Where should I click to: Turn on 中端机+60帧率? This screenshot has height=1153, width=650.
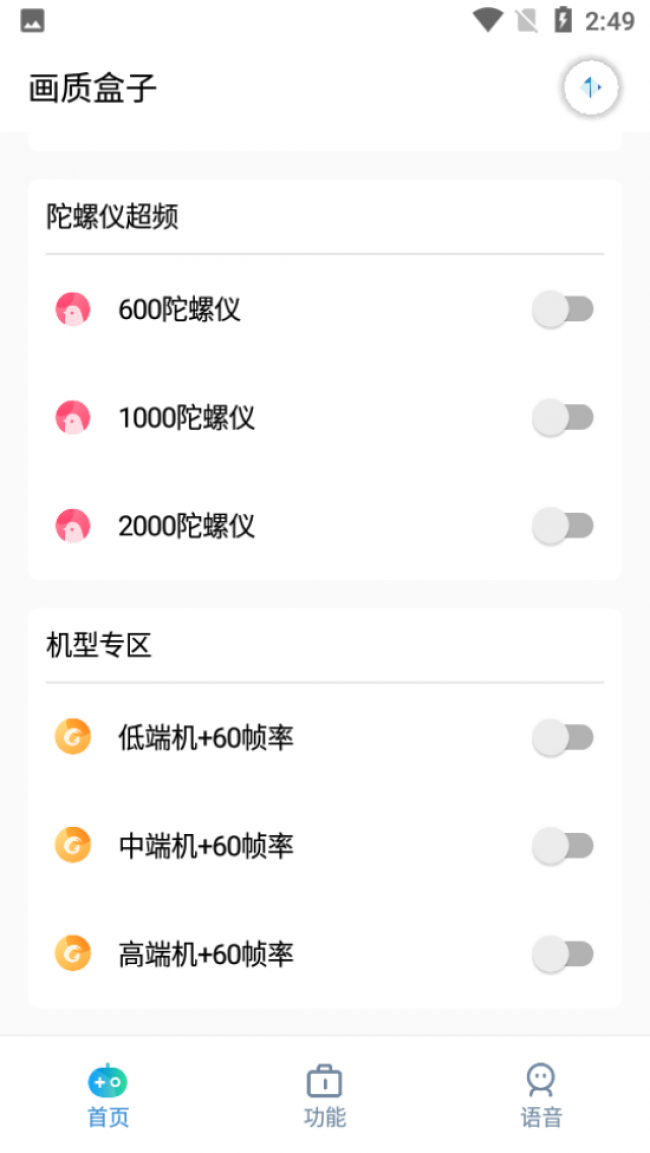click(x=563, y=846)
